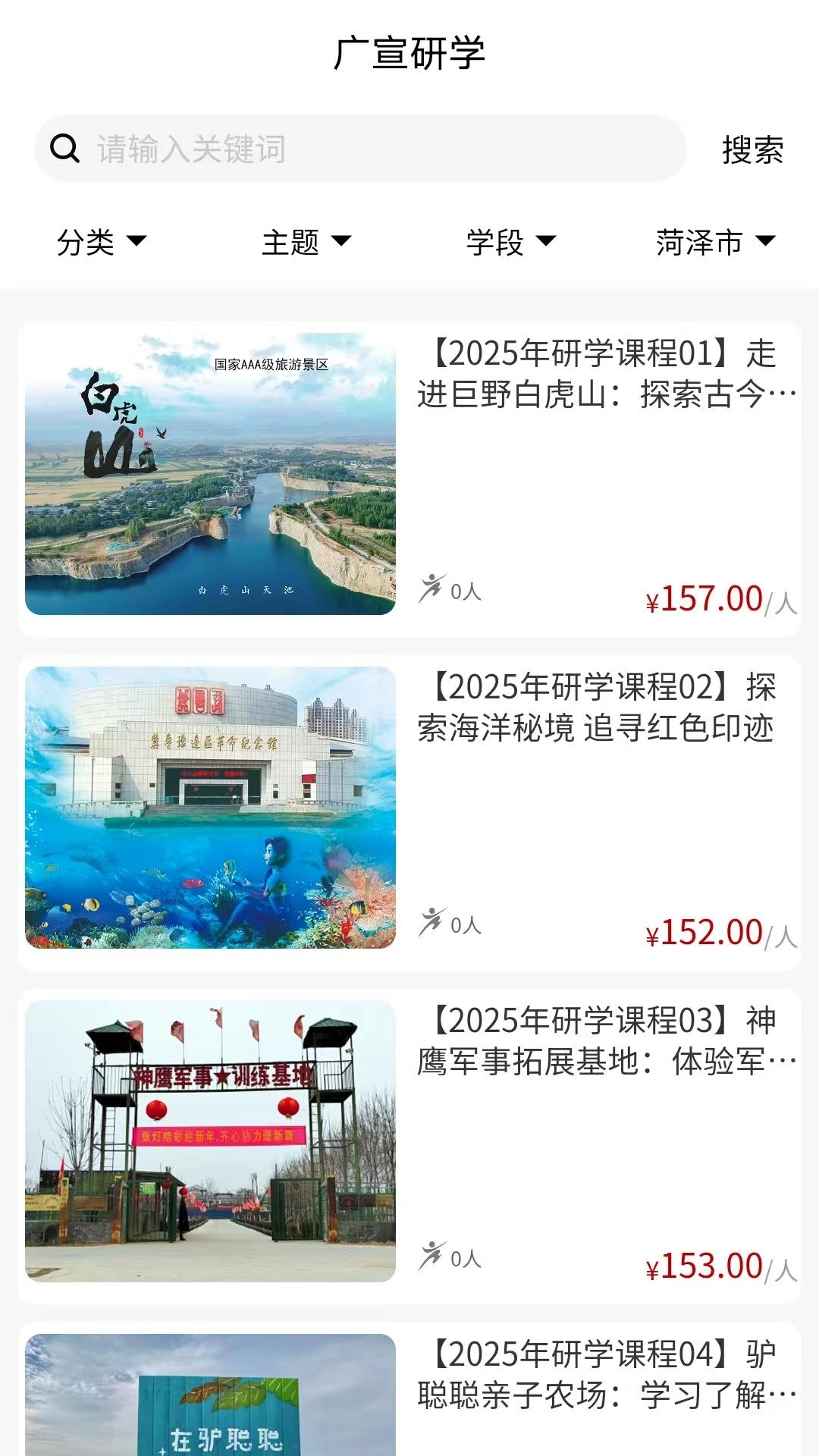Click the magnifier icon in search bar
Image resolution: width=819 pixels, height=1456 pixels.
click(66, 149)
